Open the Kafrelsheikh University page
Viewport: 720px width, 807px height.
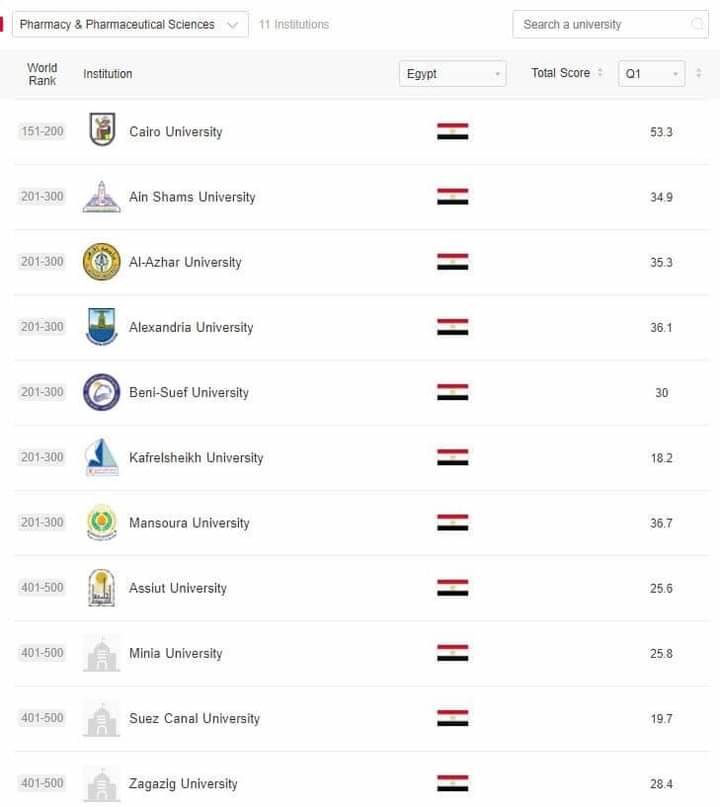[196, 458]
